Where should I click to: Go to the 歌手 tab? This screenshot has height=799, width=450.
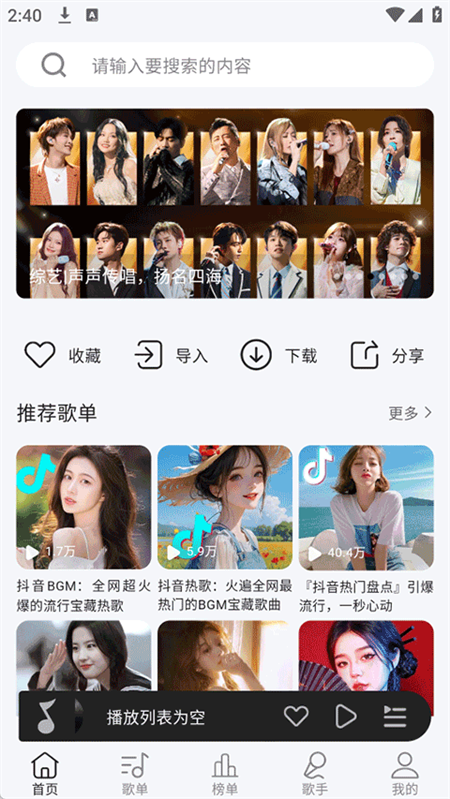[315, 774]
